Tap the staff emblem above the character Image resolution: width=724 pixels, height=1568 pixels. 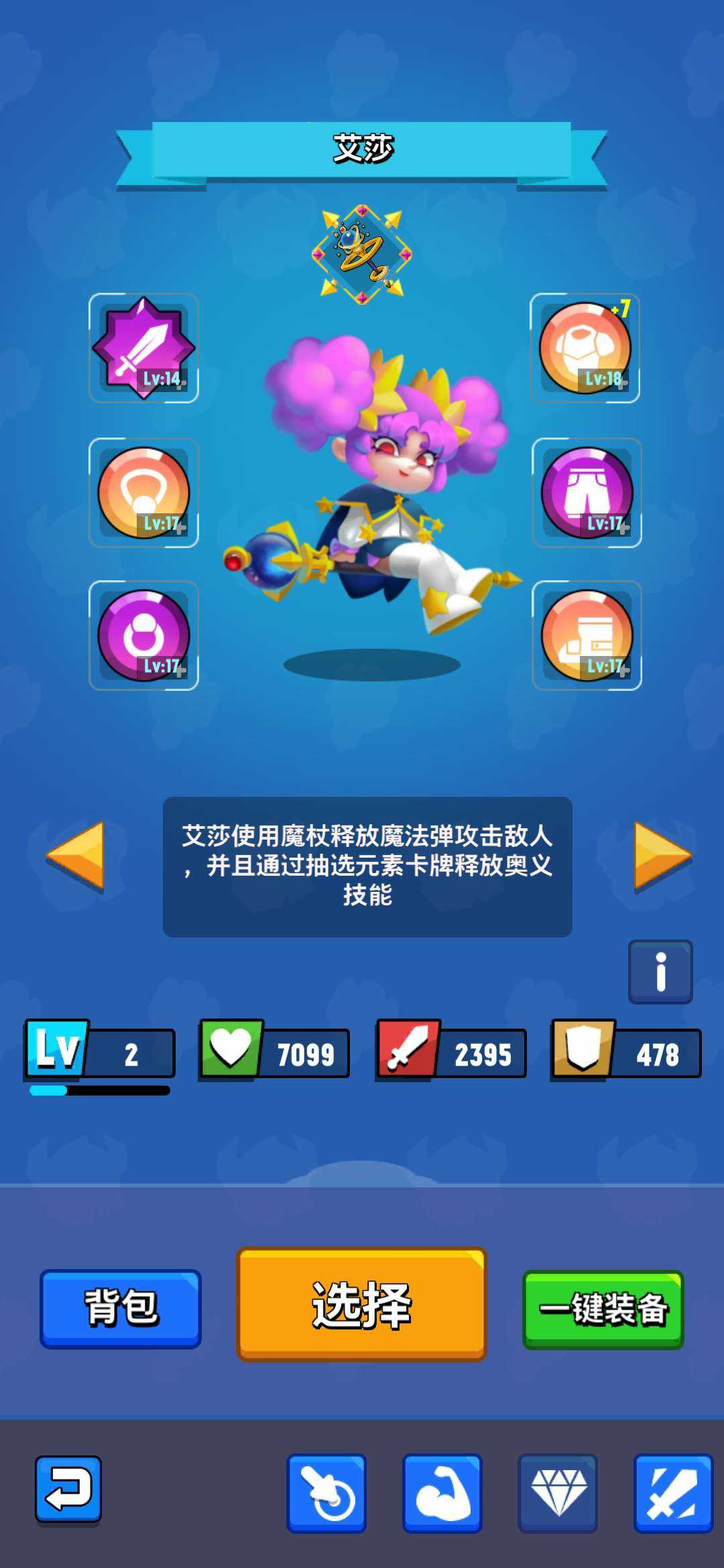click(x=362, y=255)
